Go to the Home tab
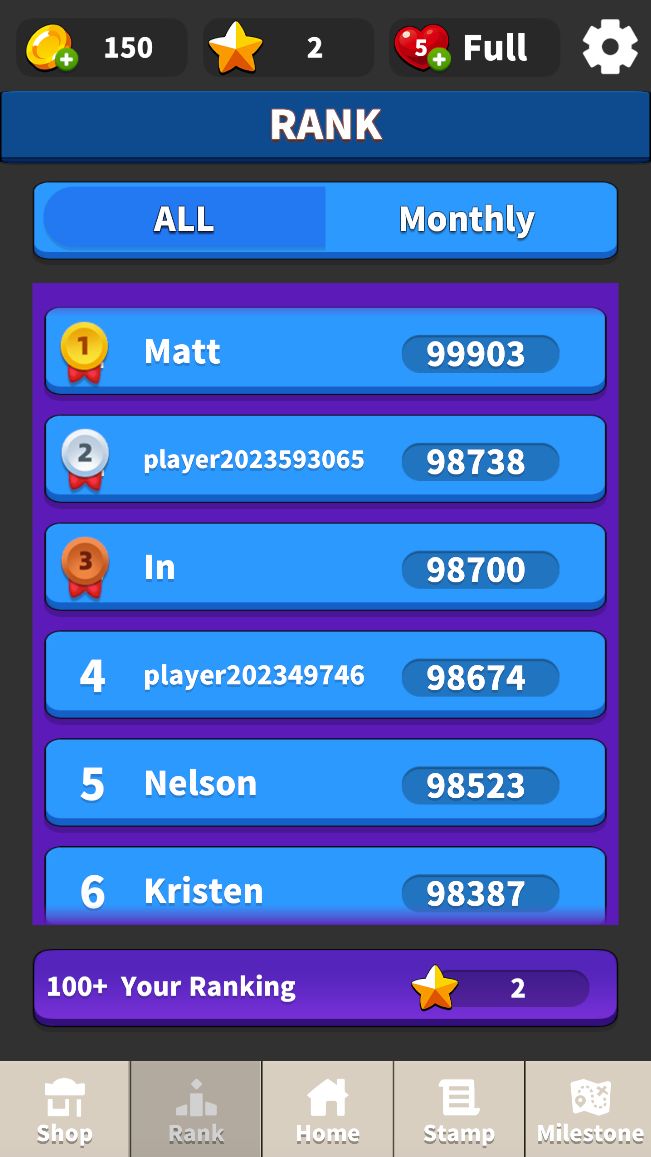This screenshot has width=651, height=1157. click(327, 1109)
